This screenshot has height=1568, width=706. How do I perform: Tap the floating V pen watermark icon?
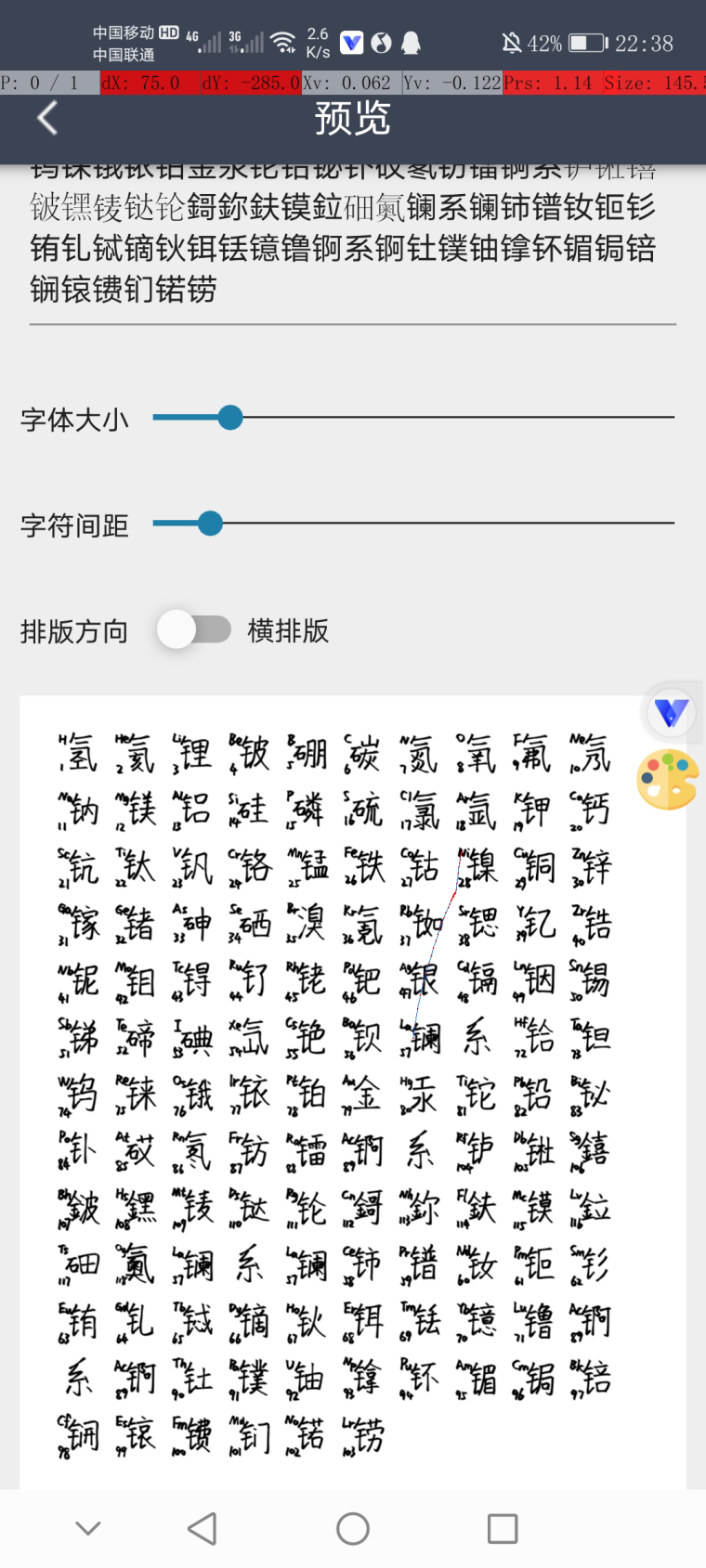[671, 712]
